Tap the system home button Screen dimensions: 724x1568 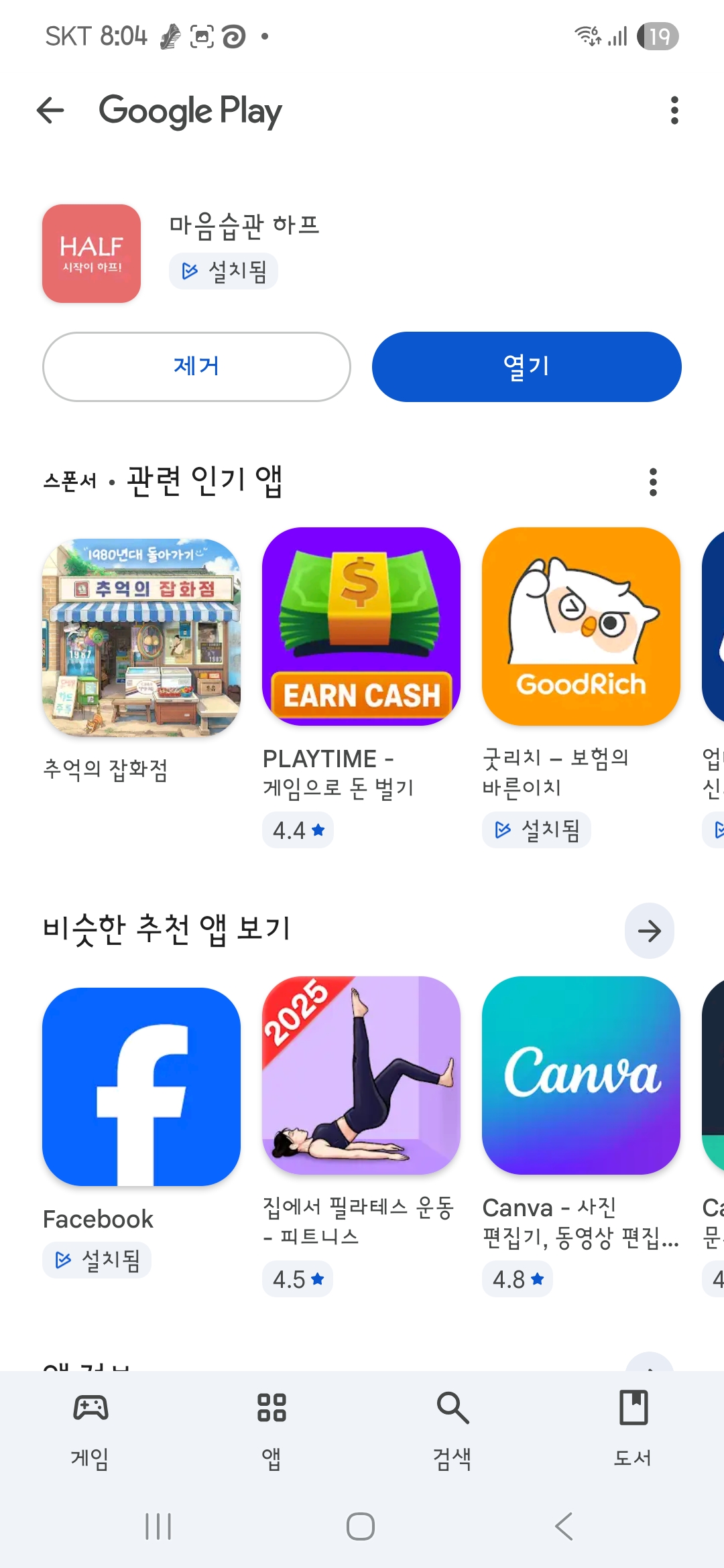(x=361, y=1526)
